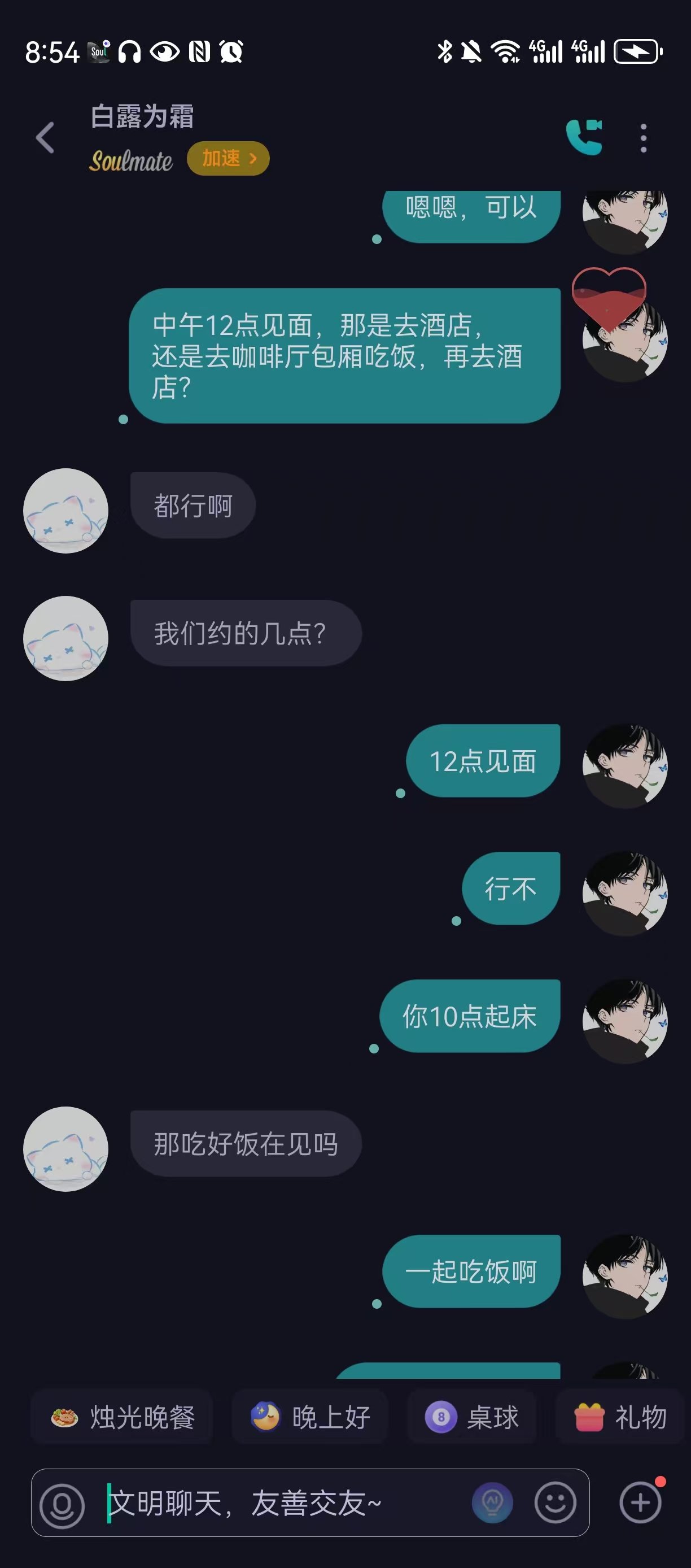View my avatar next to 12点见面
The image size is (691, 1568).
tap(625, 766)
